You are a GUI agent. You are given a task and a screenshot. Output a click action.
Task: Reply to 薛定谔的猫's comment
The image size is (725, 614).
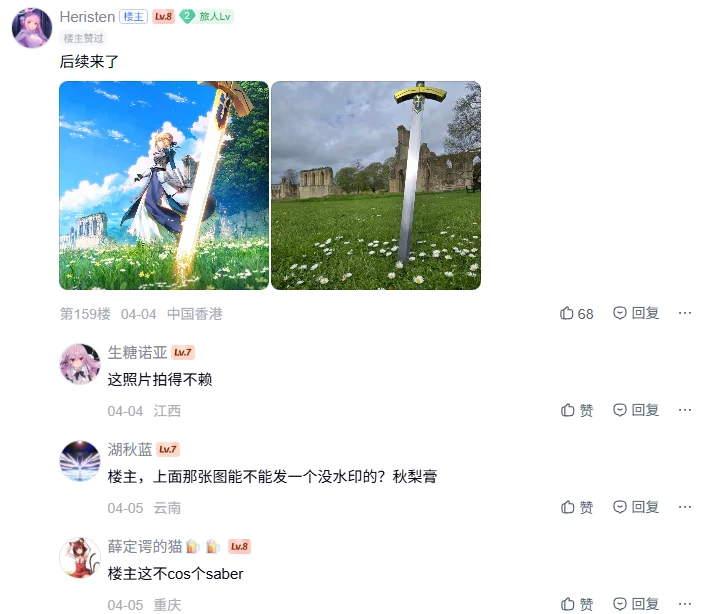click(x=636, y=604)
